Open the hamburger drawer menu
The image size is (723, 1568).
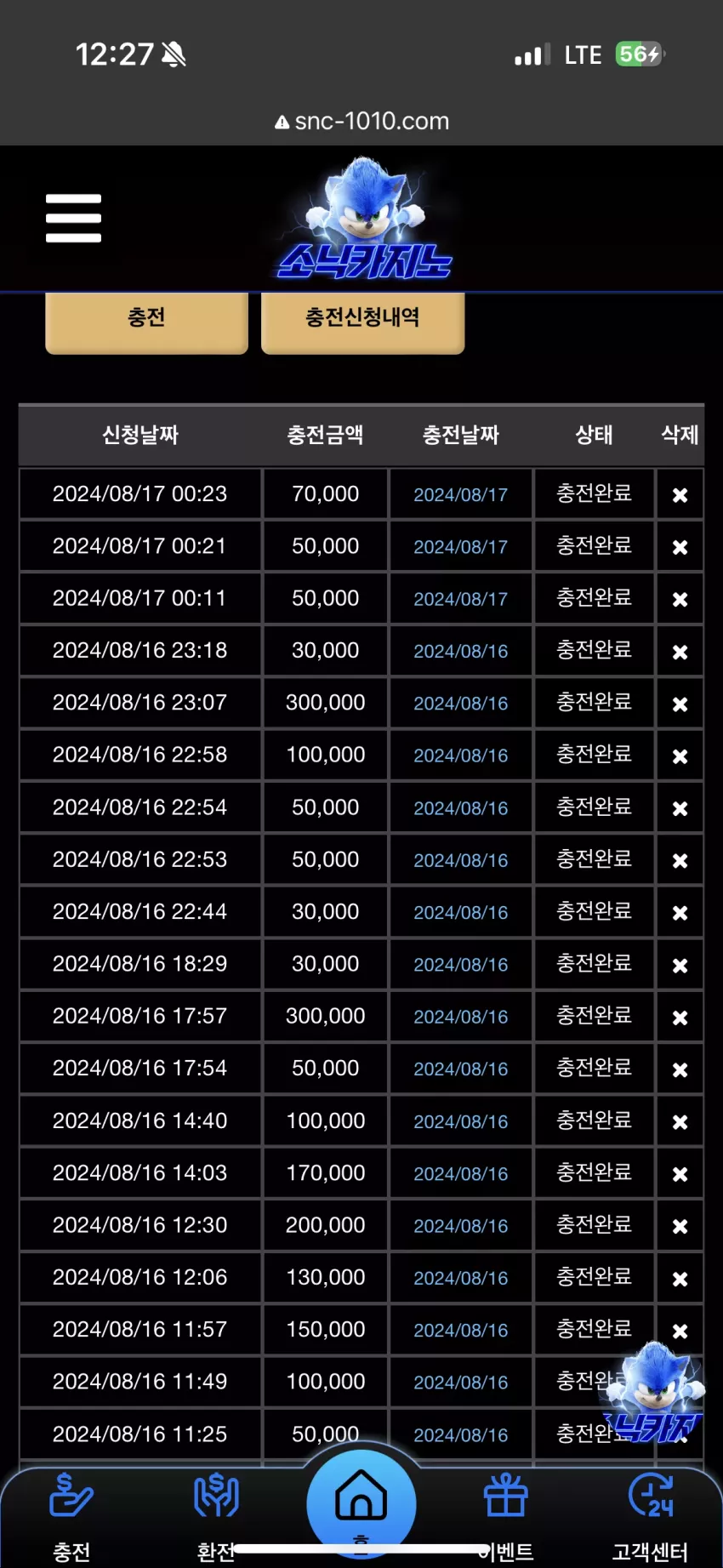(x=73, y=218)
